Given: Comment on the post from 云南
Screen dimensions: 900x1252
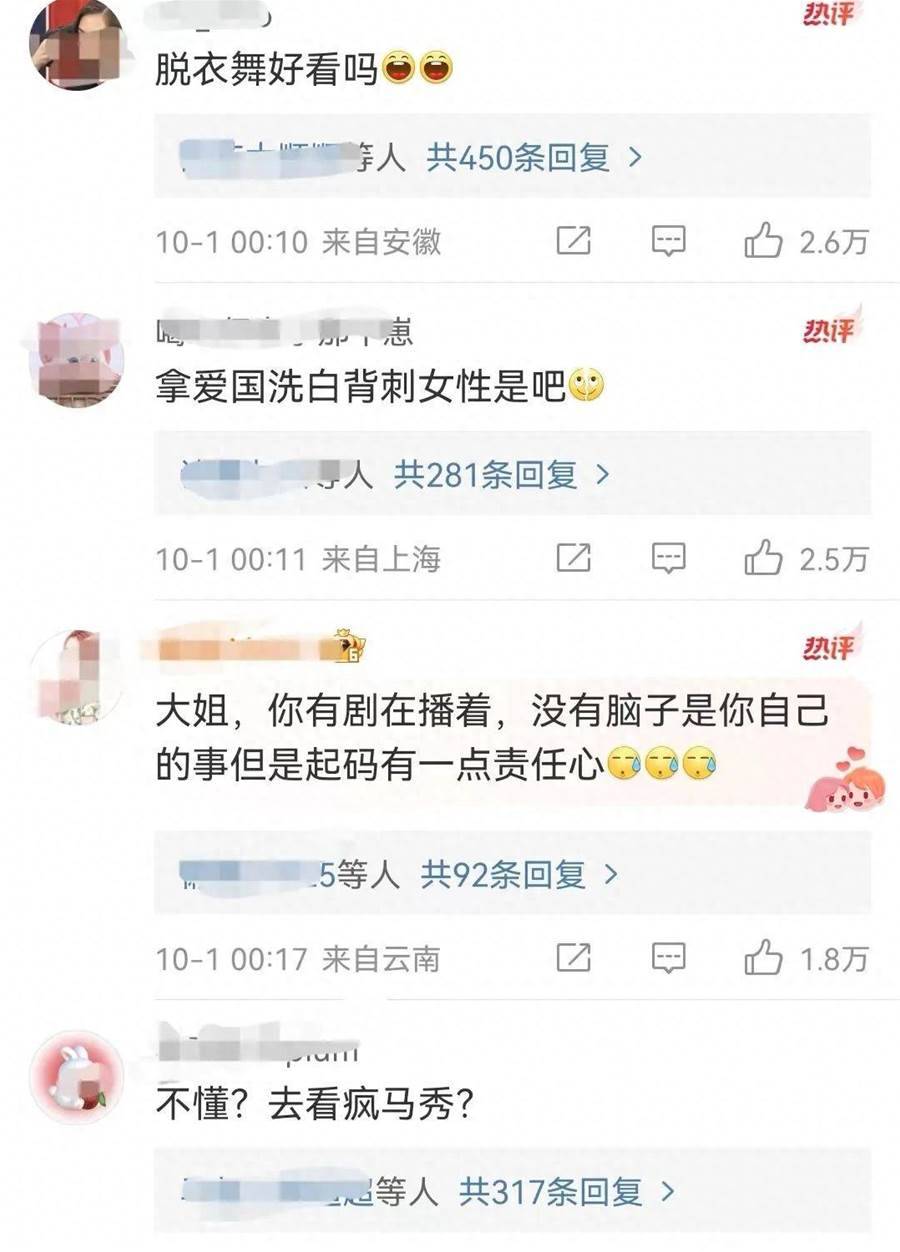Looking at the screenshot, I should pos(668,959).
